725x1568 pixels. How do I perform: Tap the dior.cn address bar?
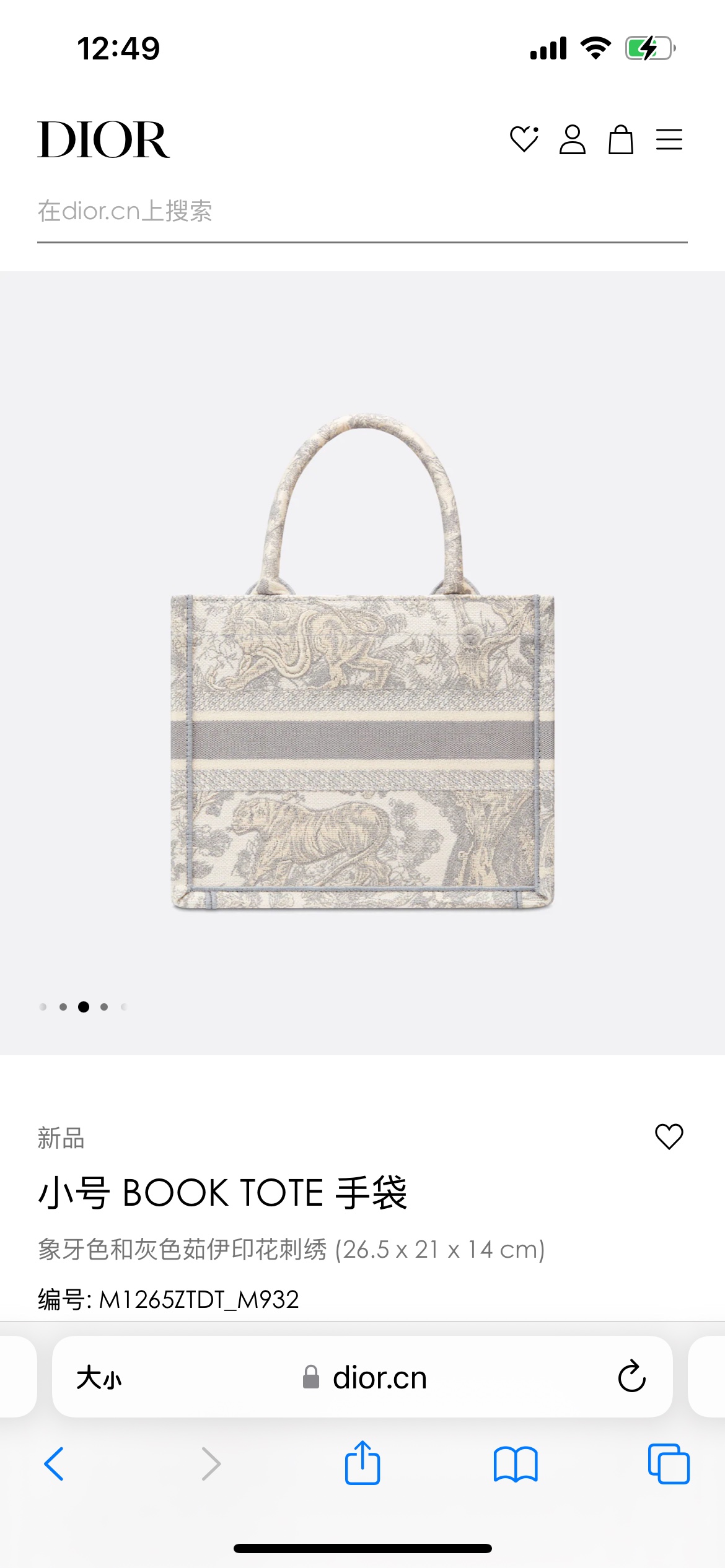[x=366, y=1378]
